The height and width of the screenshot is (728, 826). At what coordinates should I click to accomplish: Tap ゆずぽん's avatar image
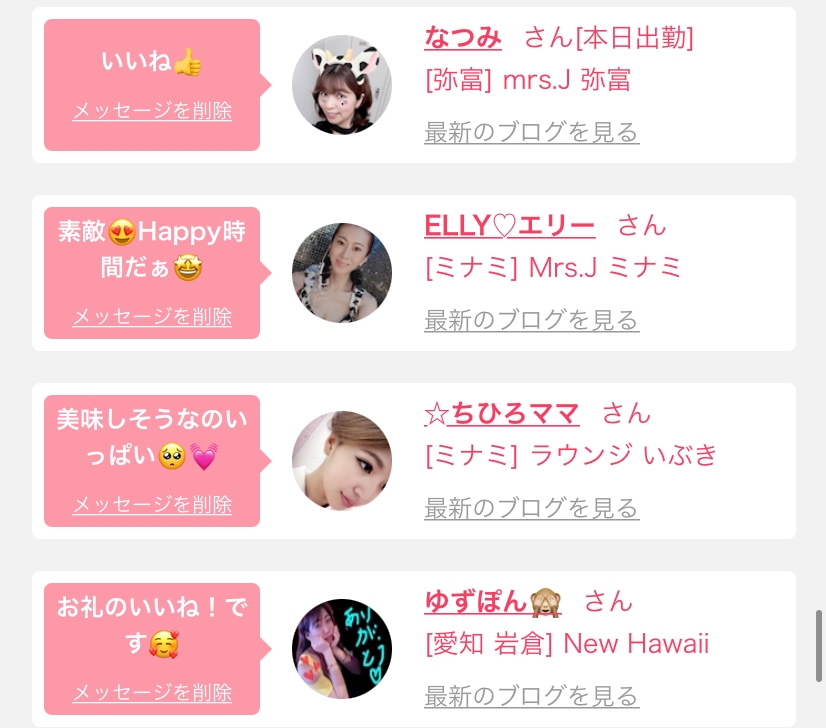click(x=342, y=648)
